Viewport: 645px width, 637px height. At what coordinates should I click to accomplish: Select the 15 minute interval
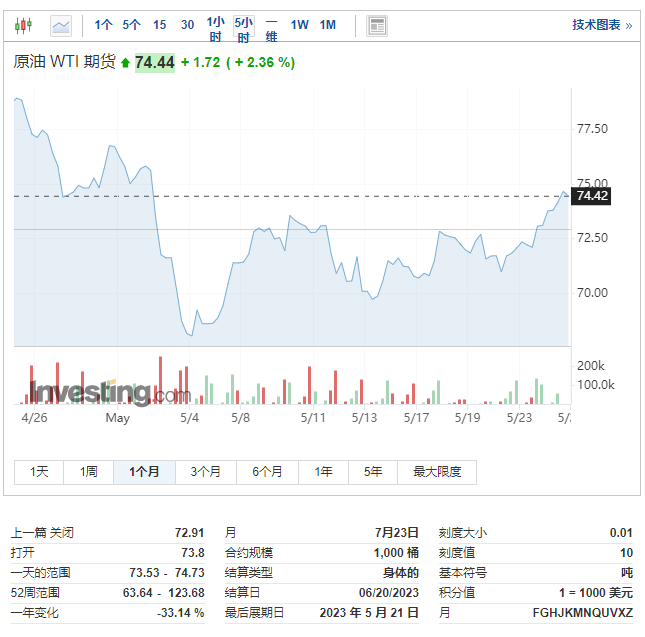[159, 25]
